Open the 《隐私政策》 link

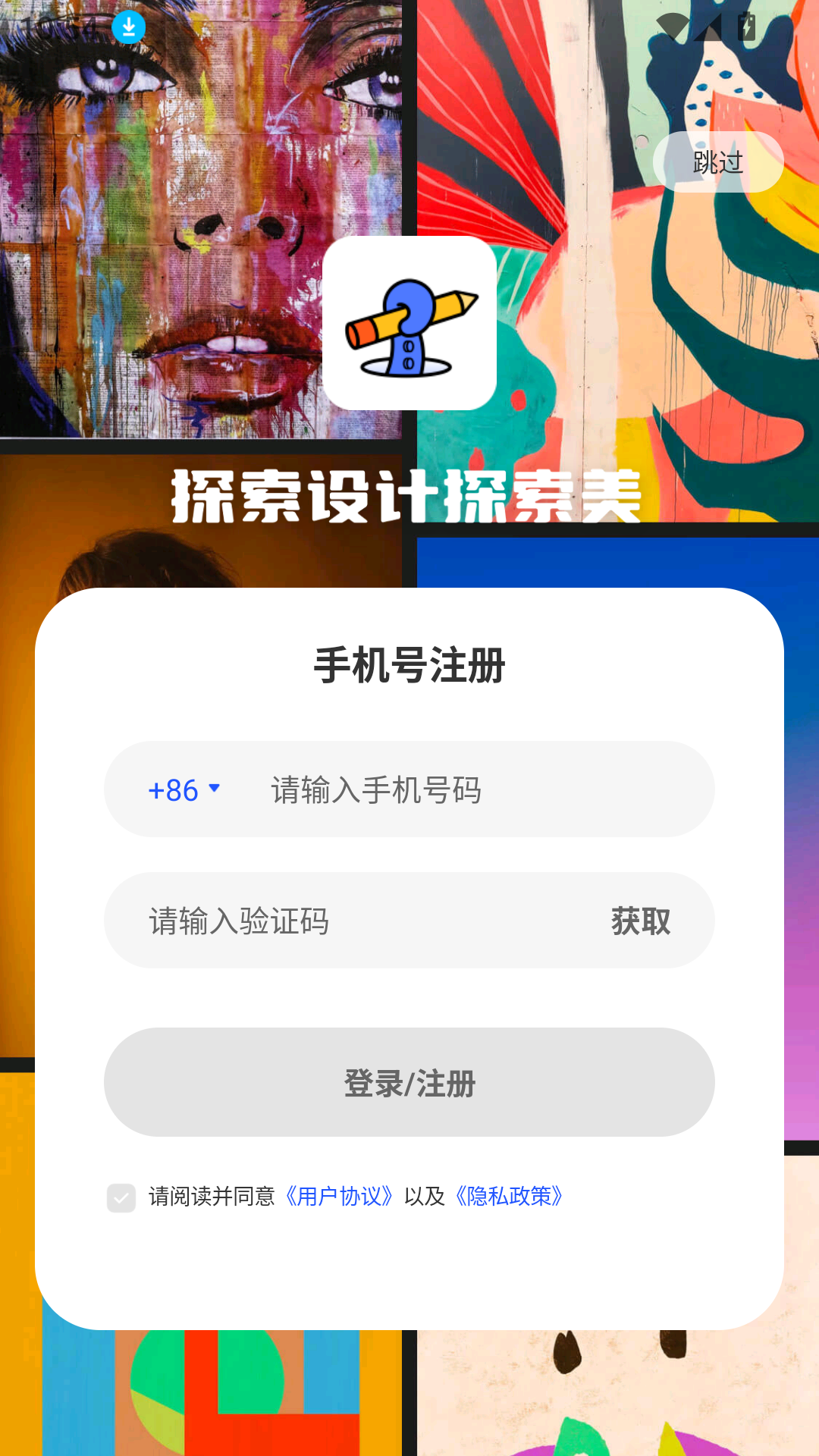click(x=509, y=1197)
